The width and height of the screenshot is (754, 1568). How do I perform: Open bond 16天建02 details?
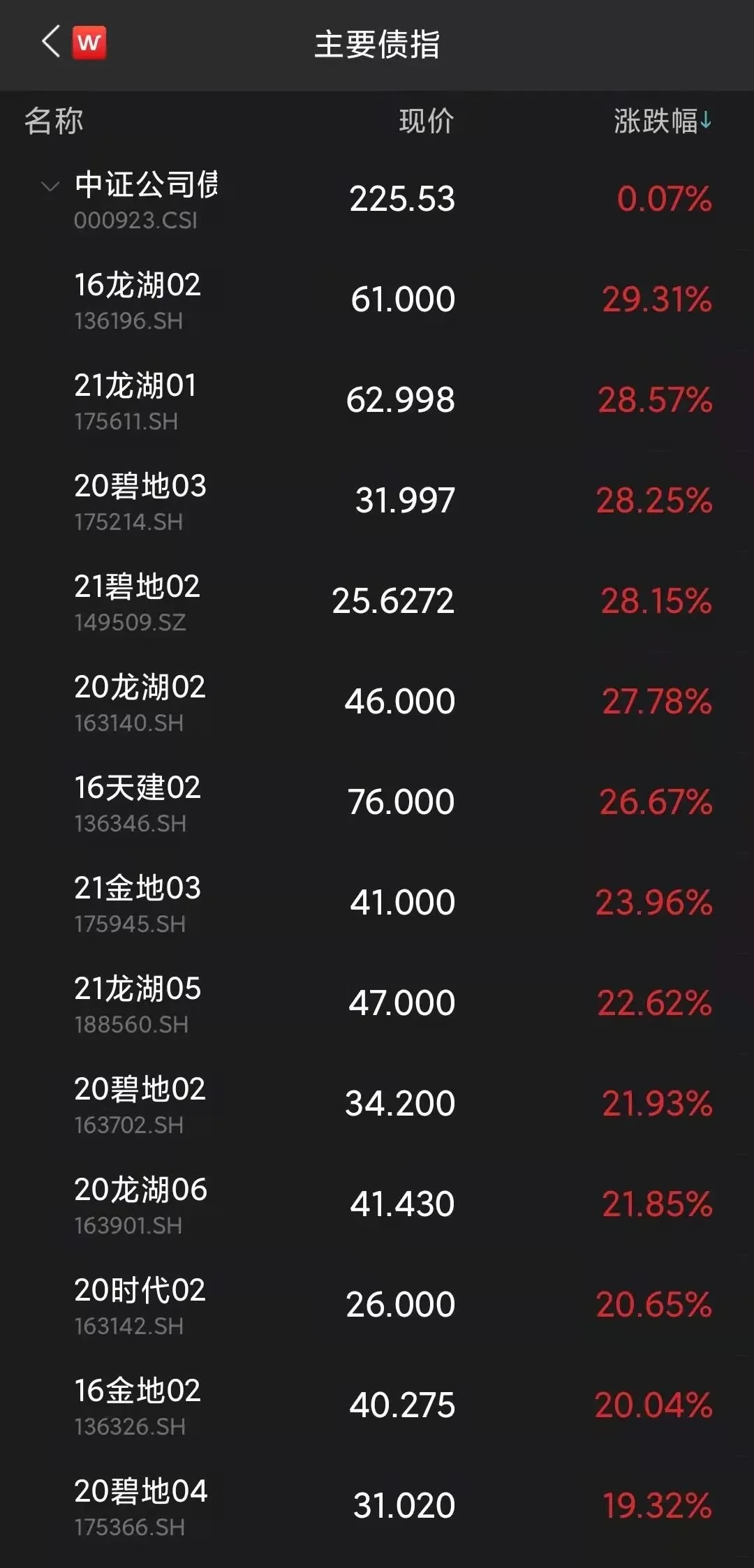(x=377, y=803)
